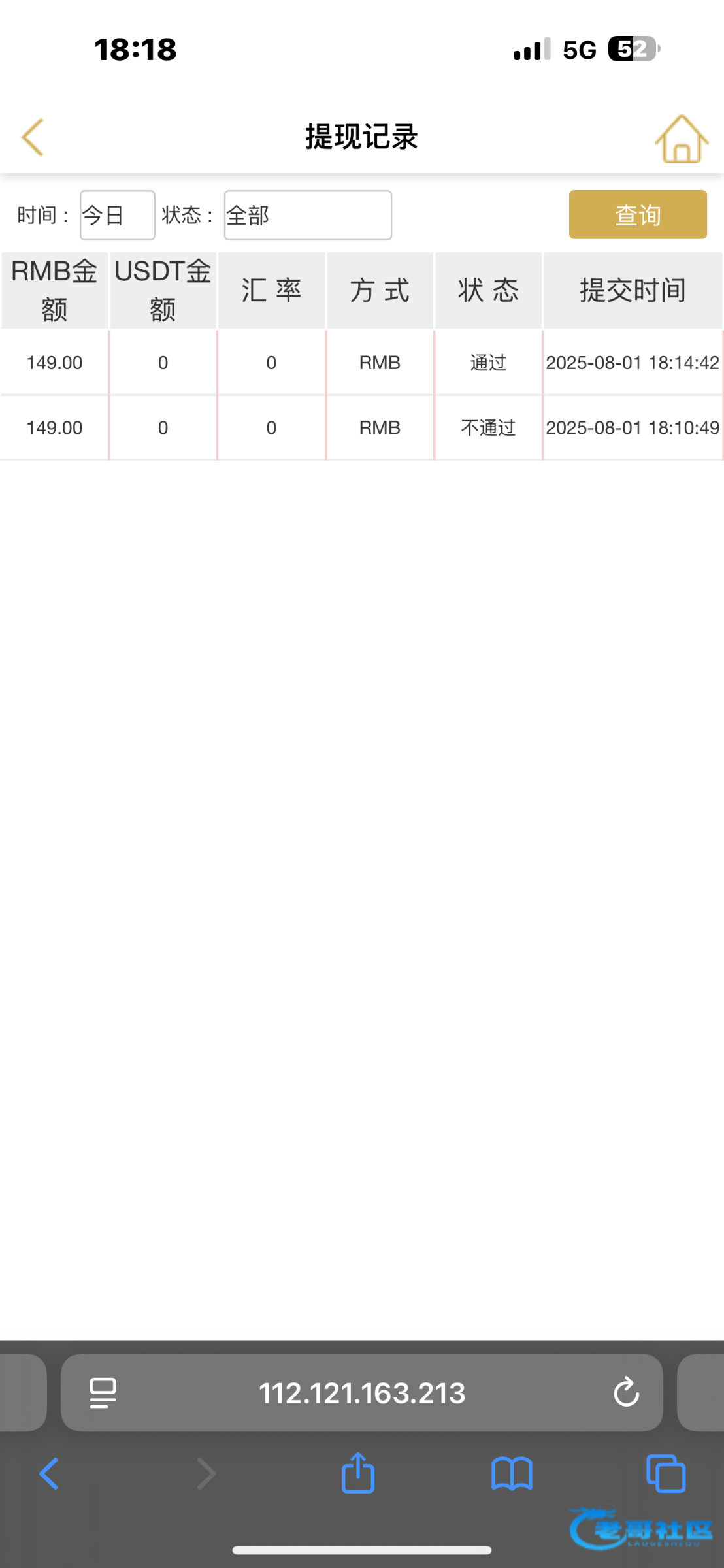Open the page settings menu in address bar
Image resolution: width=724 pixels, height=1568 pixels.
click(x=103, y=1392)
